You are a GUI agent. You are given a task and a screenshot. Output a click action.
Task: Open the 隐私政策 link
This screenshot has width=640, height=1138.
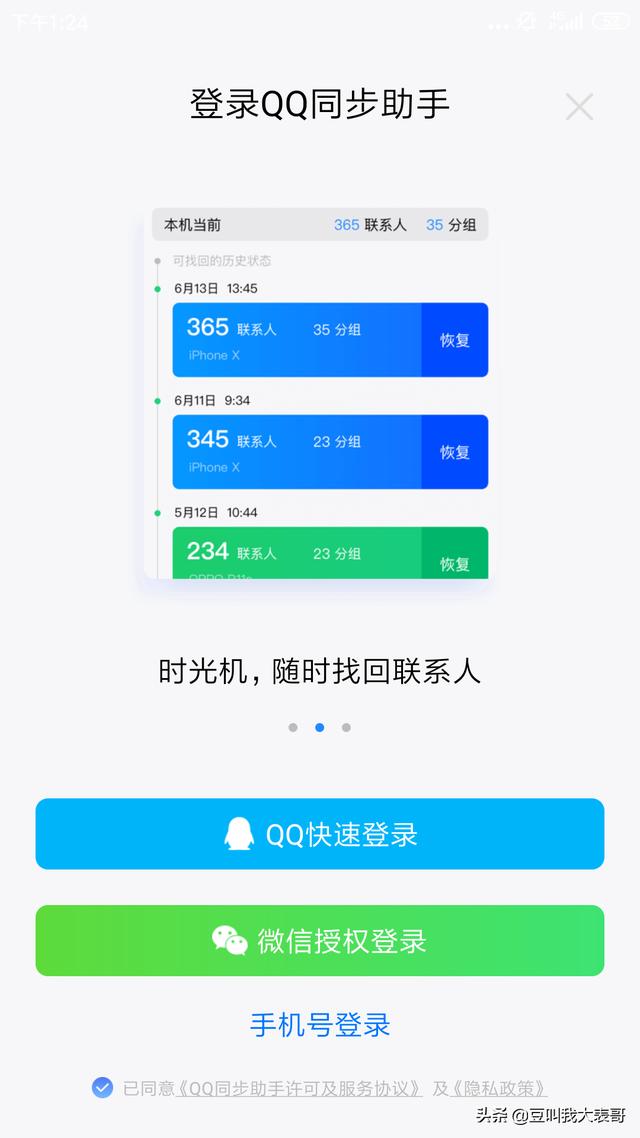click(499, 1089)
